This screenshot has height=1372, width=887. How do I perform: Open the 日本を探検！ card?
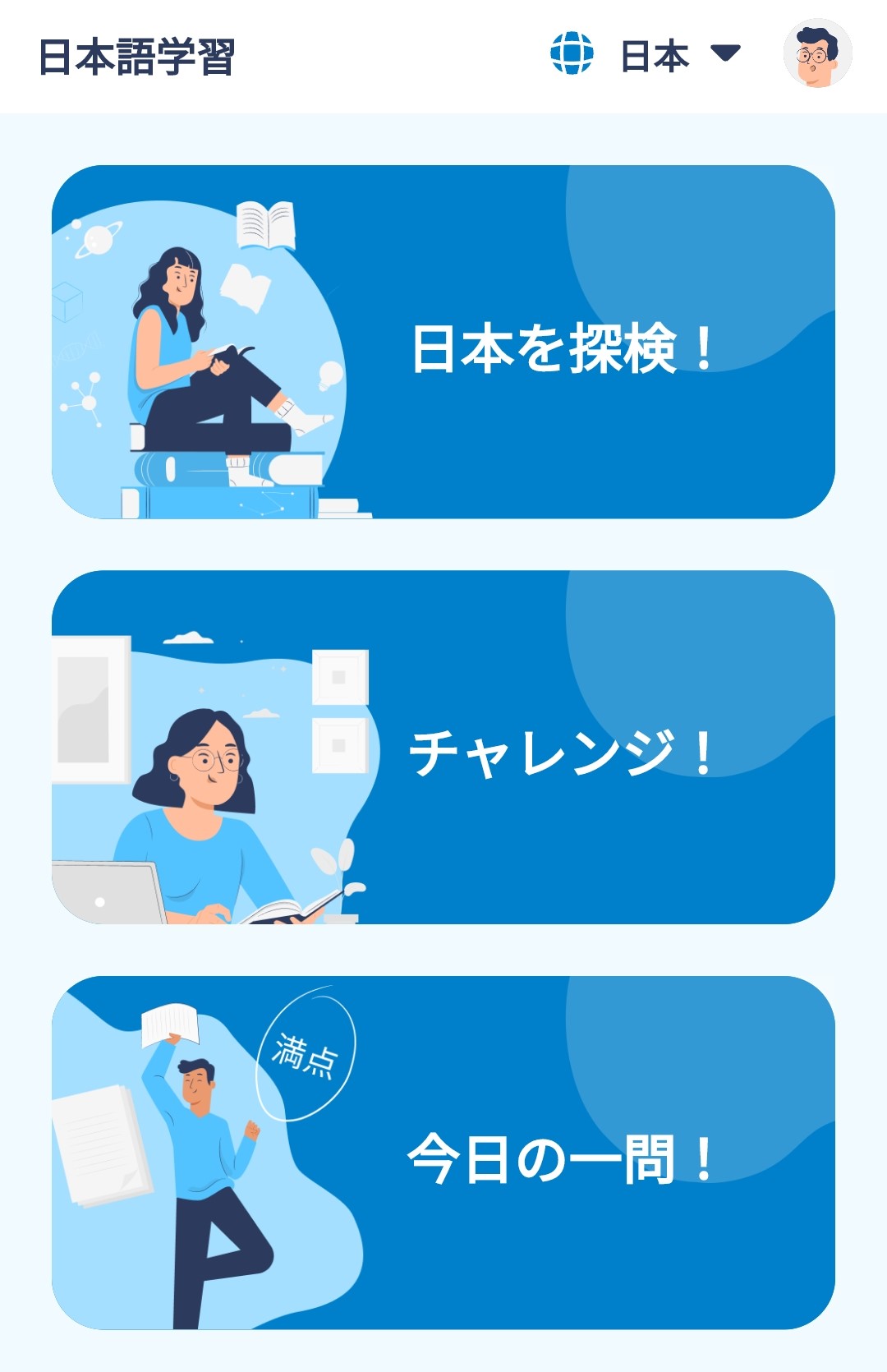tap(443, 342)
